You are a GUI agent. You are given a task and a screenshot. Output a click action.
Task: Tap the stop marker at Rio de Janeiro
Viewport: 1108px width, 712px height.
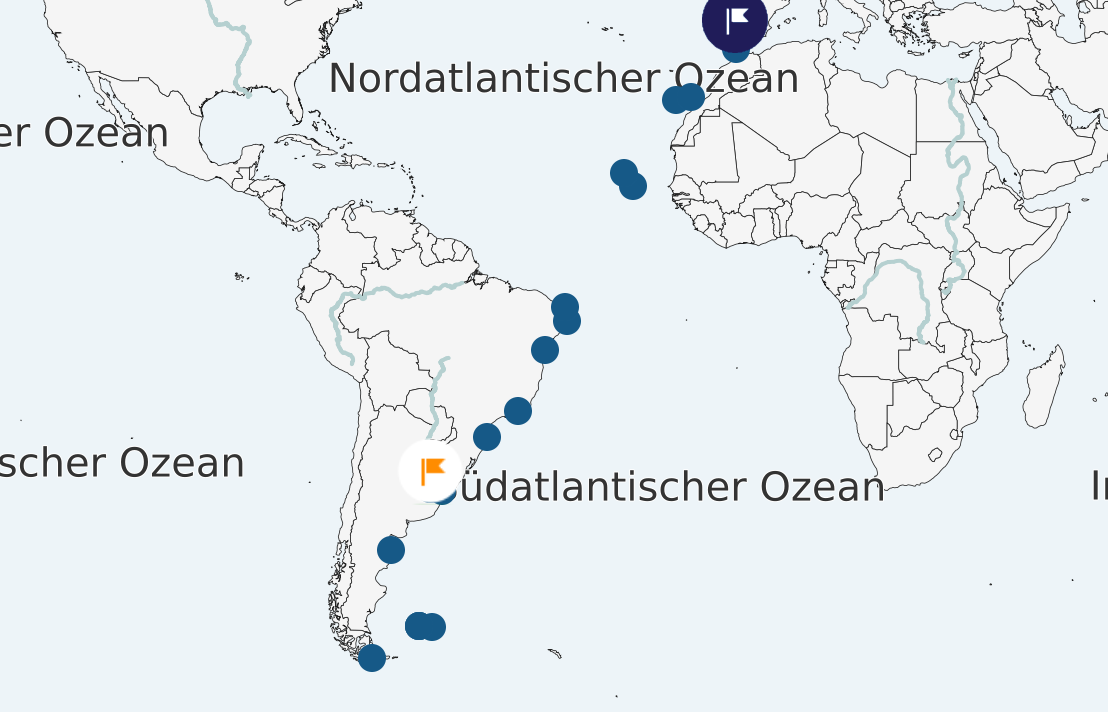click(x=517, y=410)
